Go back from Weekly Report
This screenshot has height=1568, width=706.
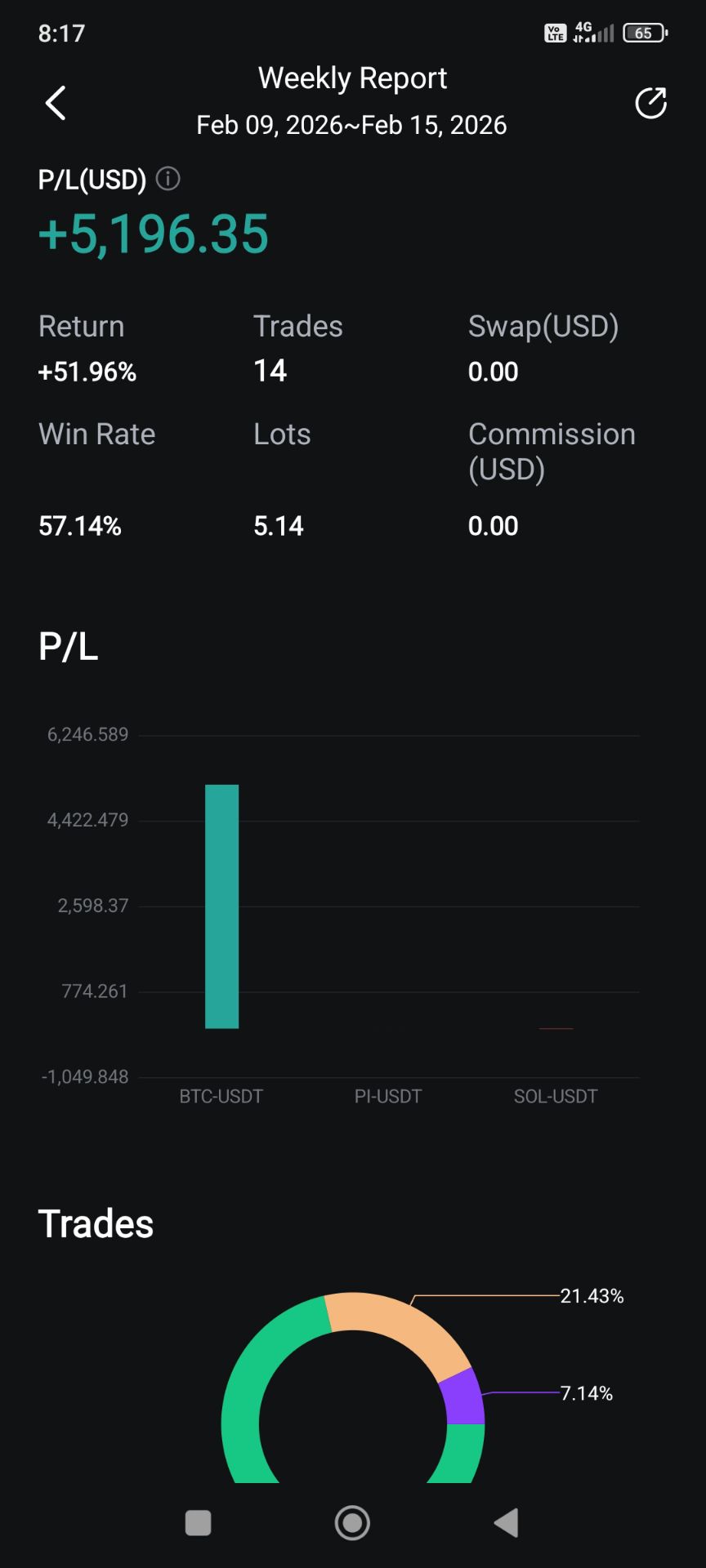point(56,103)
